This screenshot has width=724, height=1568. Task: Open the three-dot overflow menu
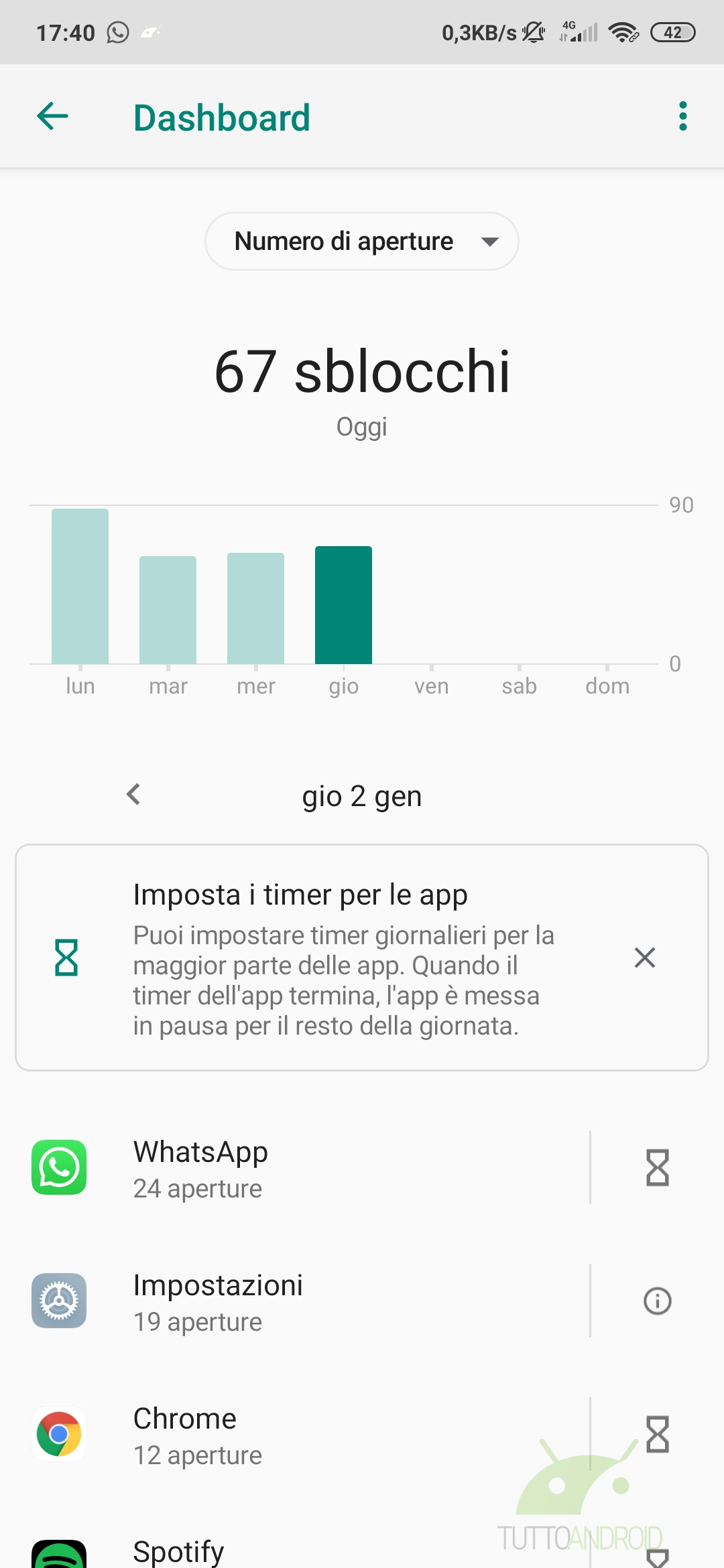tap(682, 117)
